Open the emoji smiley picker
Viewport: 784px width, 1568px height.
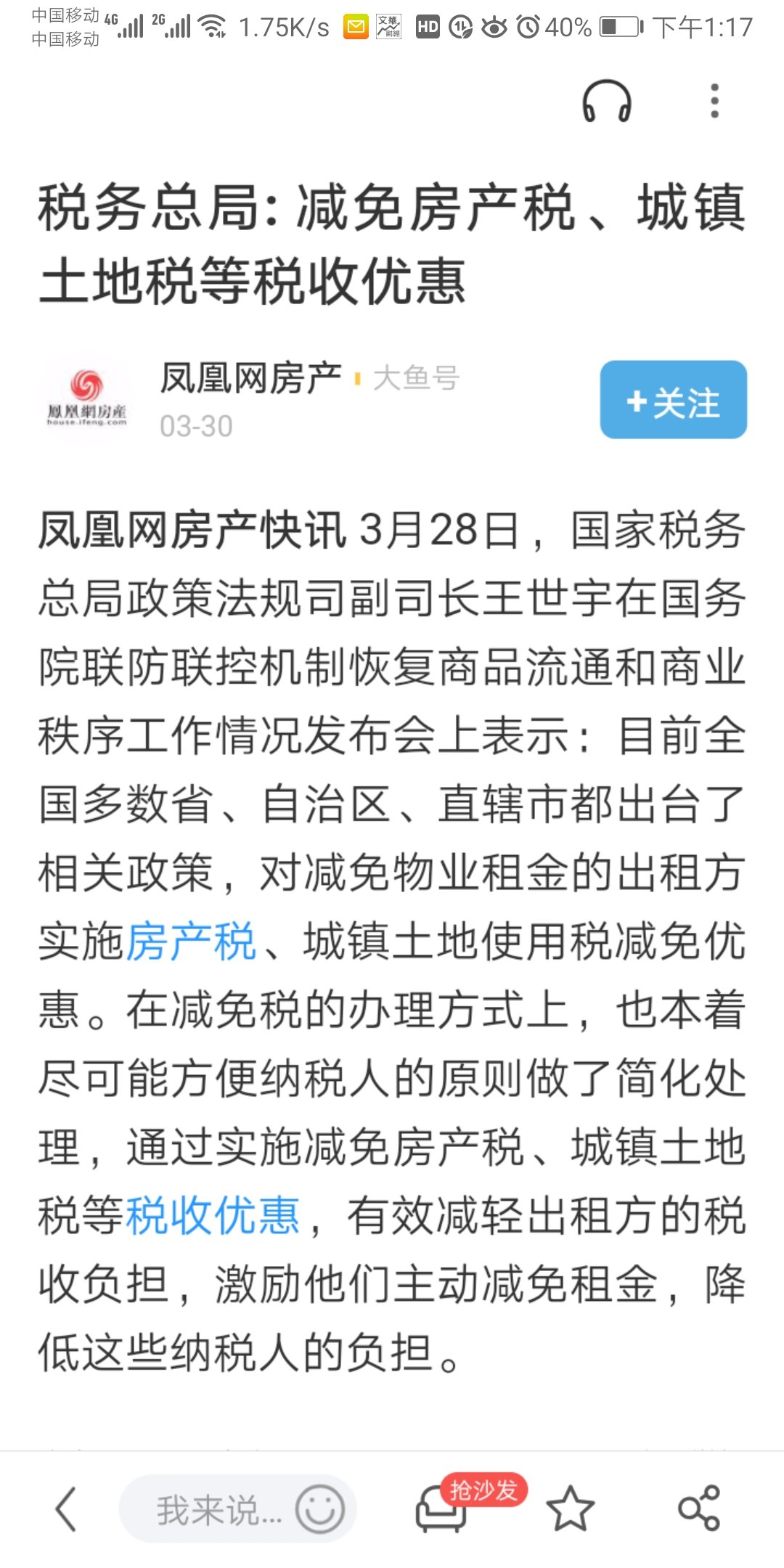pyautogui.click(x=319, y=1509)
